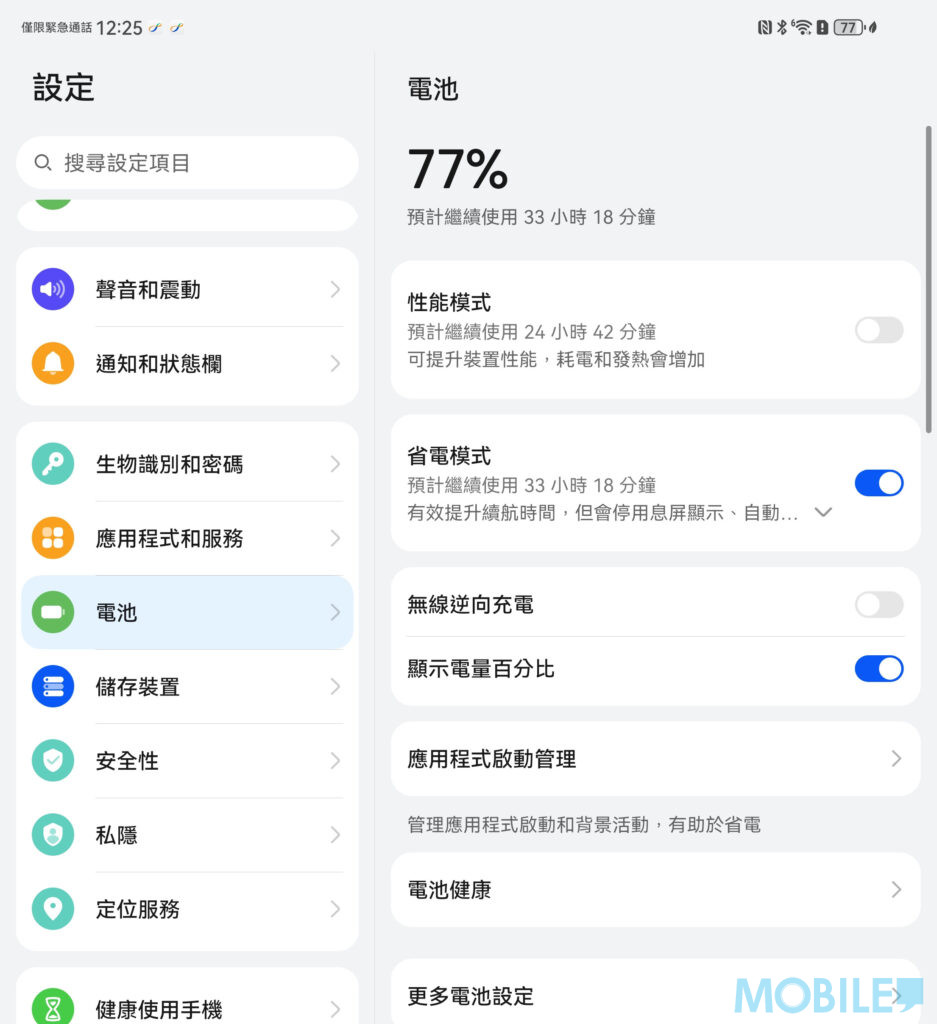Image resolution: width=937 pixels, height=1024 pixels.
Task: Turn off the 省電模式 switch
Action: click(878, 484)
